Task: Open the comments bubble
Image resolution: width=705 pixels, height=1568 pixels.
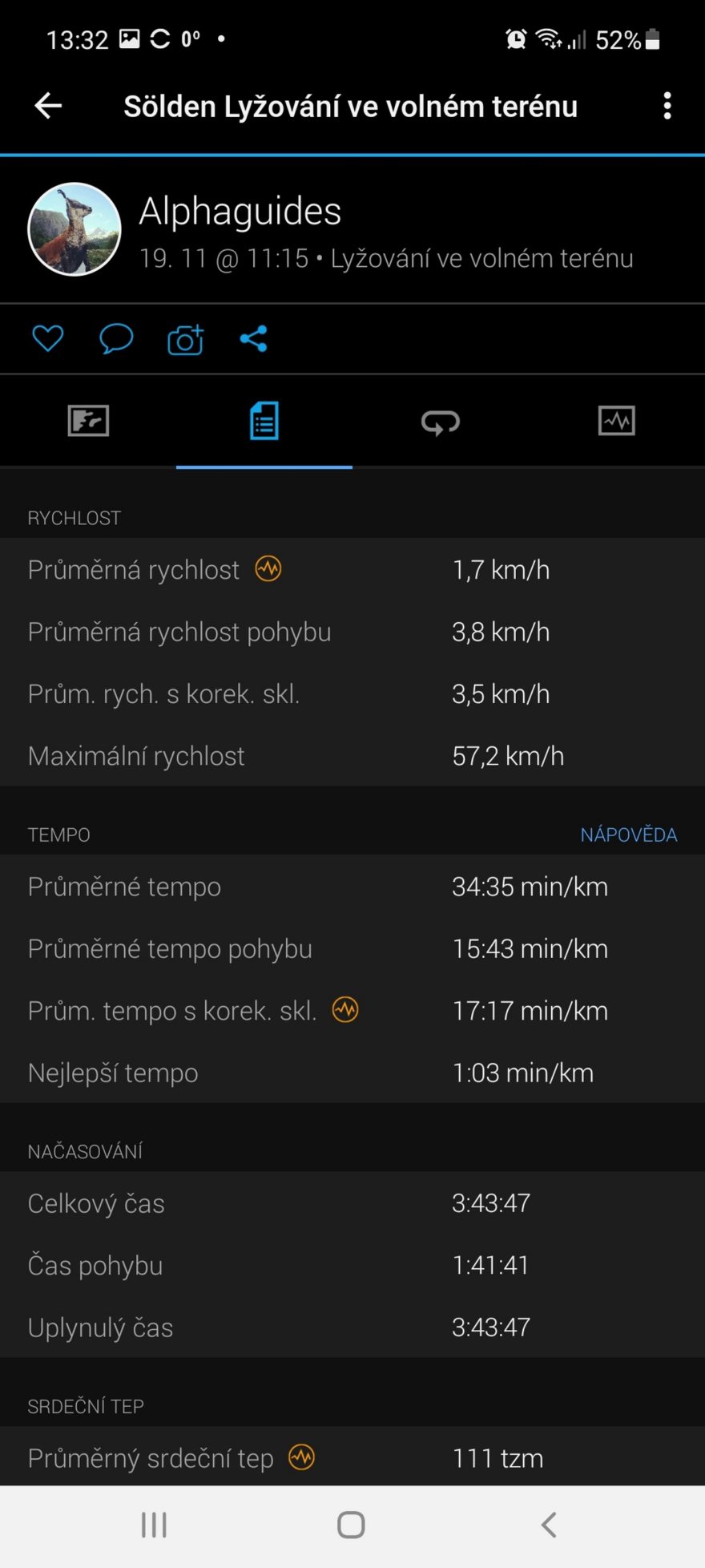Action: (115, 338)
